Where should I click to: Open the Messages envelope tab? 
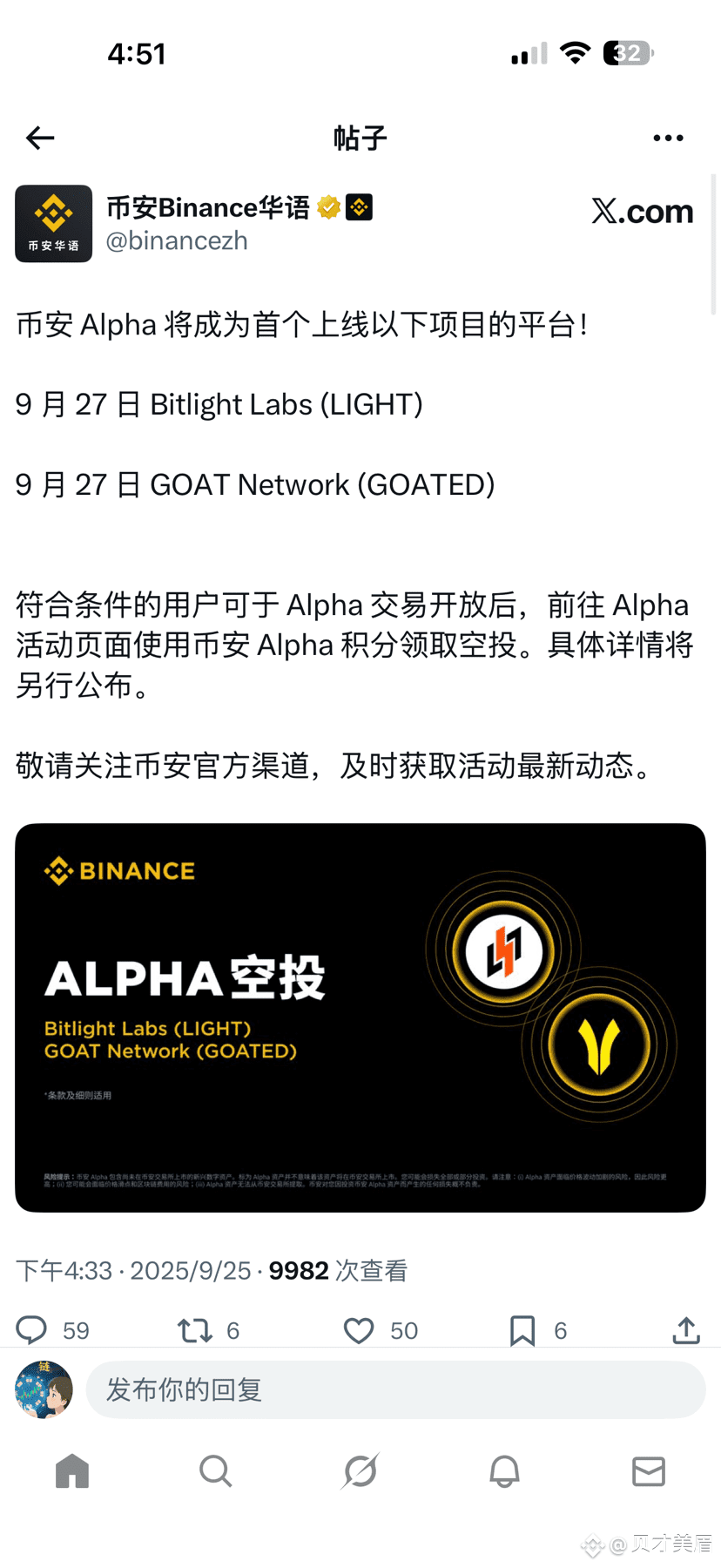[x=649, y=1471]
